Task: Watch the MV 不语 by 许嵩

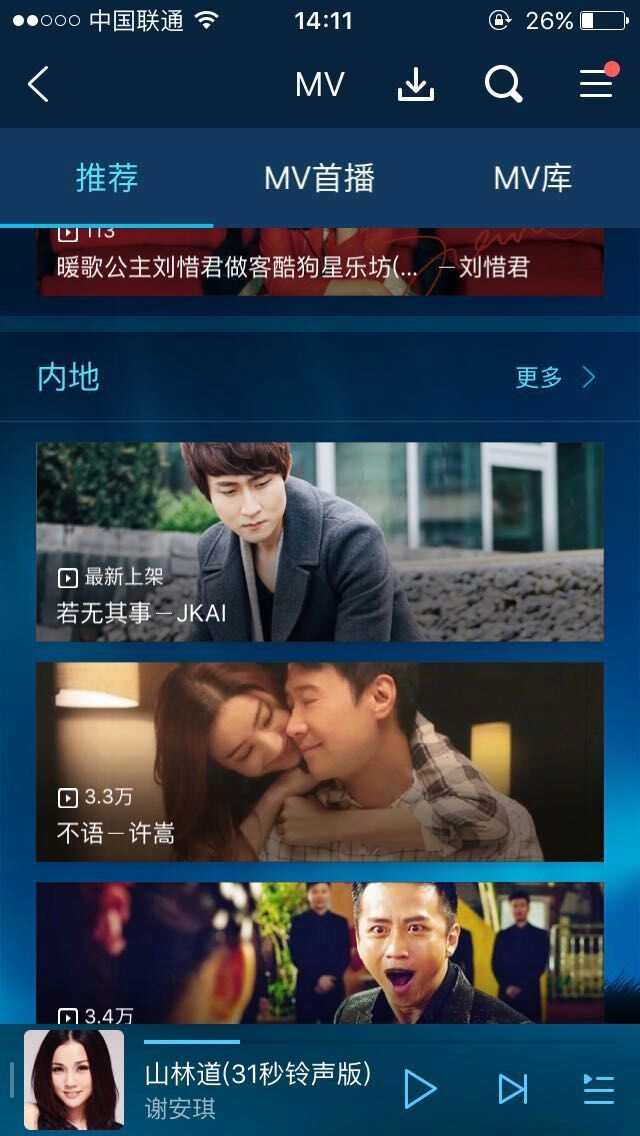Action: coord(320,761)
